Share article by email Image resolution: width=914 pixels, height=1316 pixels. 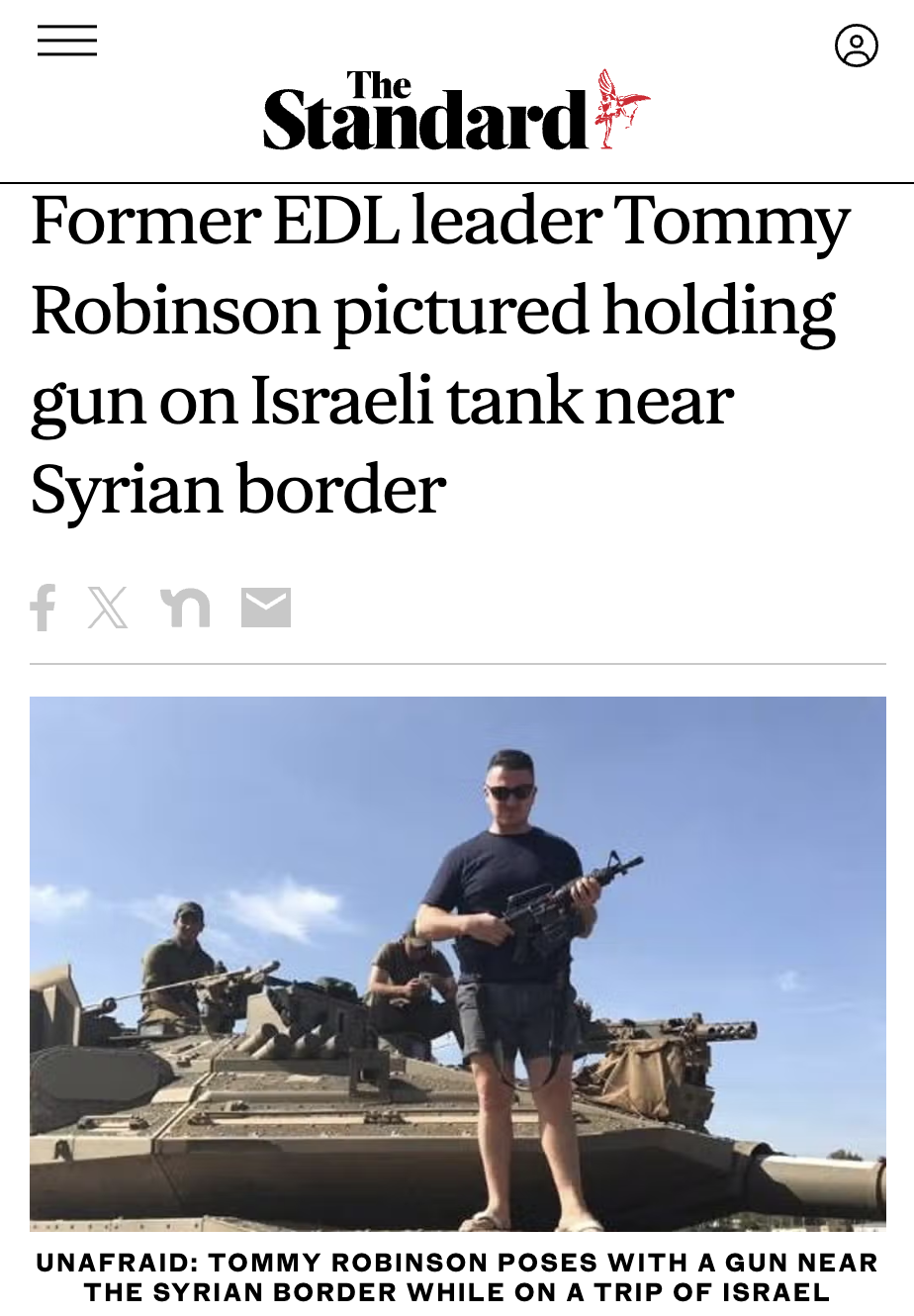point(266,607)
